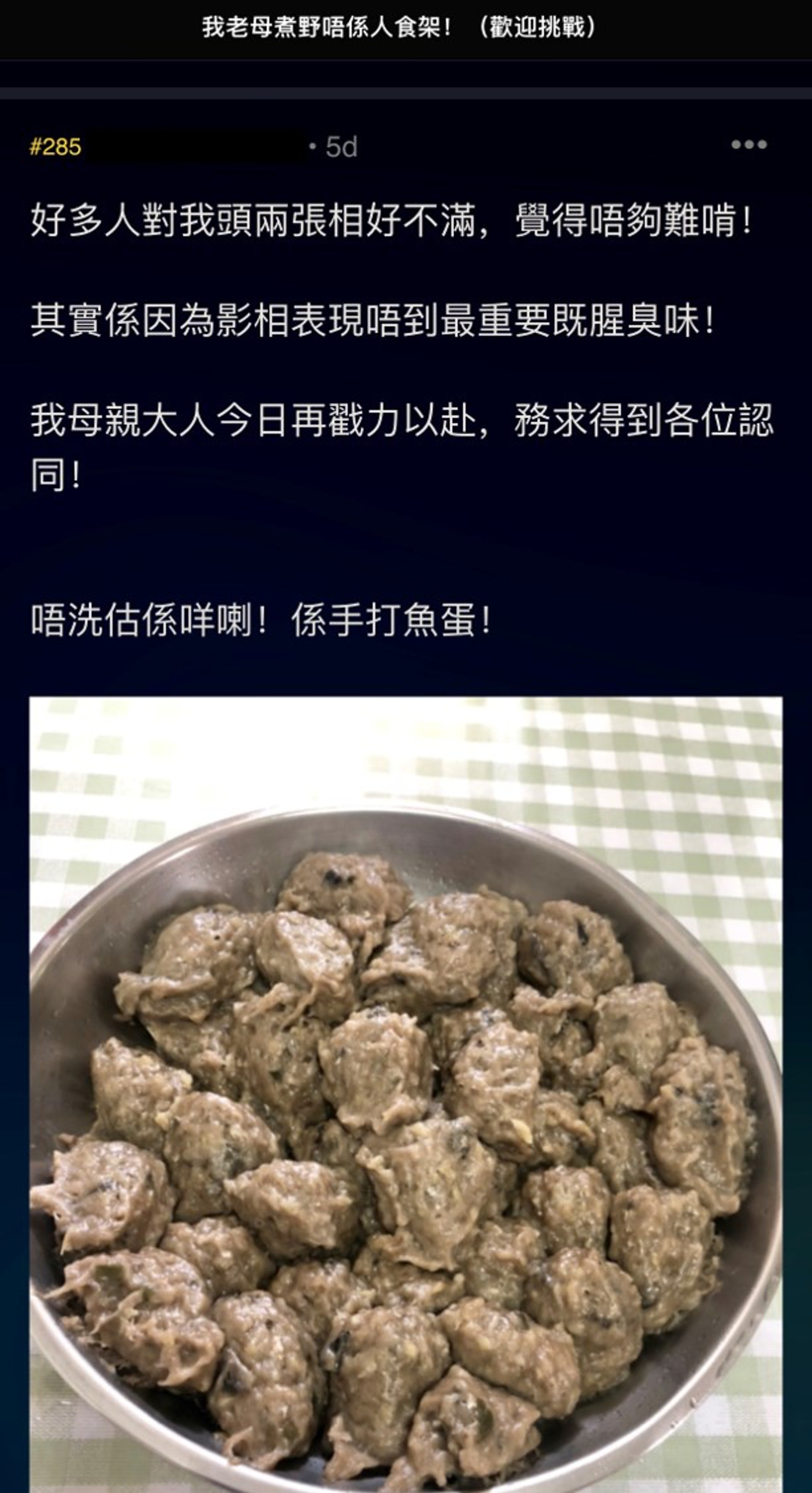Open the three-dot menu on post #285
Screen dimensions: 812x1493
(x=748, y=145)
